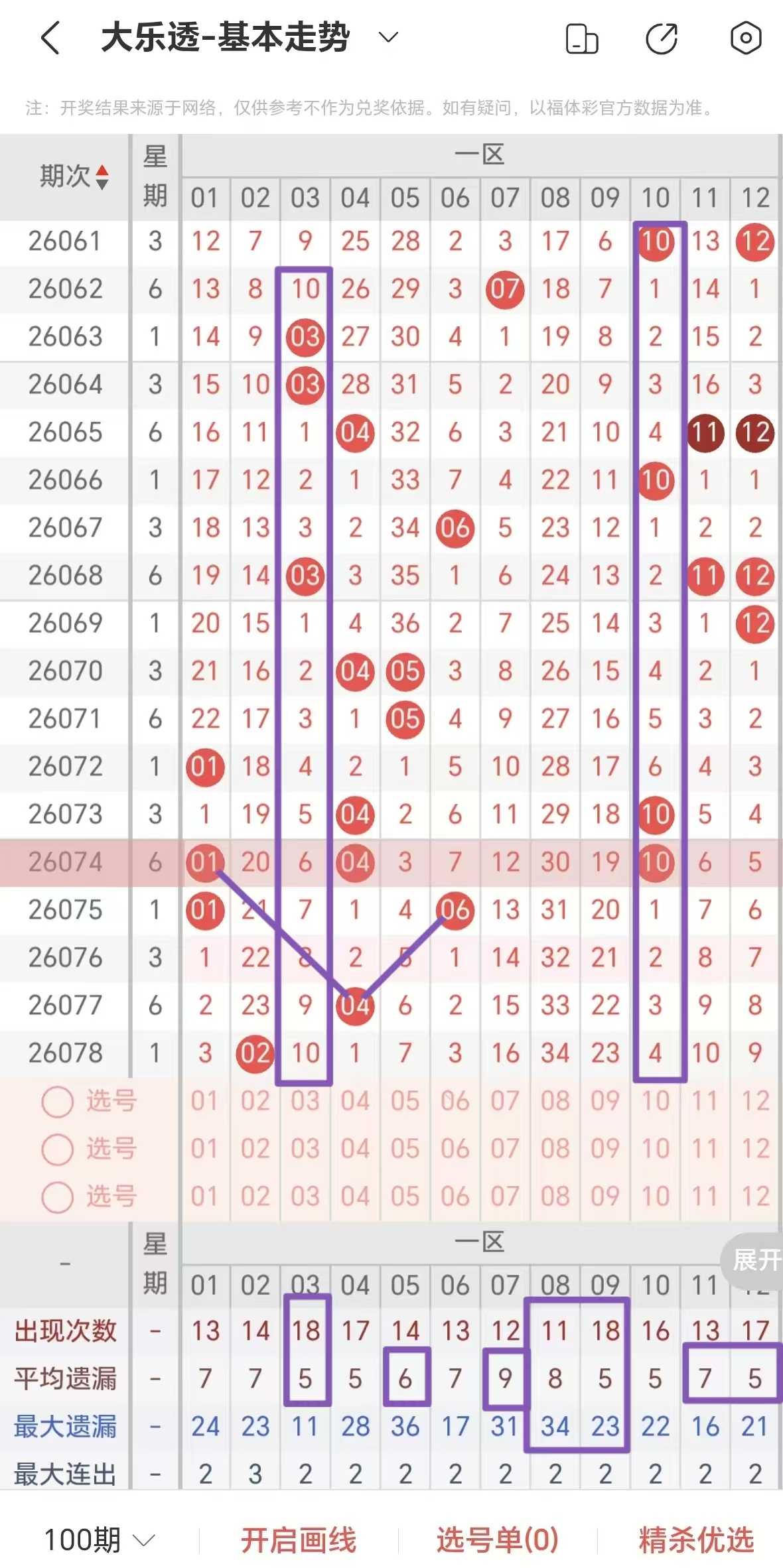Screen dimensions: 783x1568
Task: Pick number 07 in first 选号 row
Action: click(505, 1101)
